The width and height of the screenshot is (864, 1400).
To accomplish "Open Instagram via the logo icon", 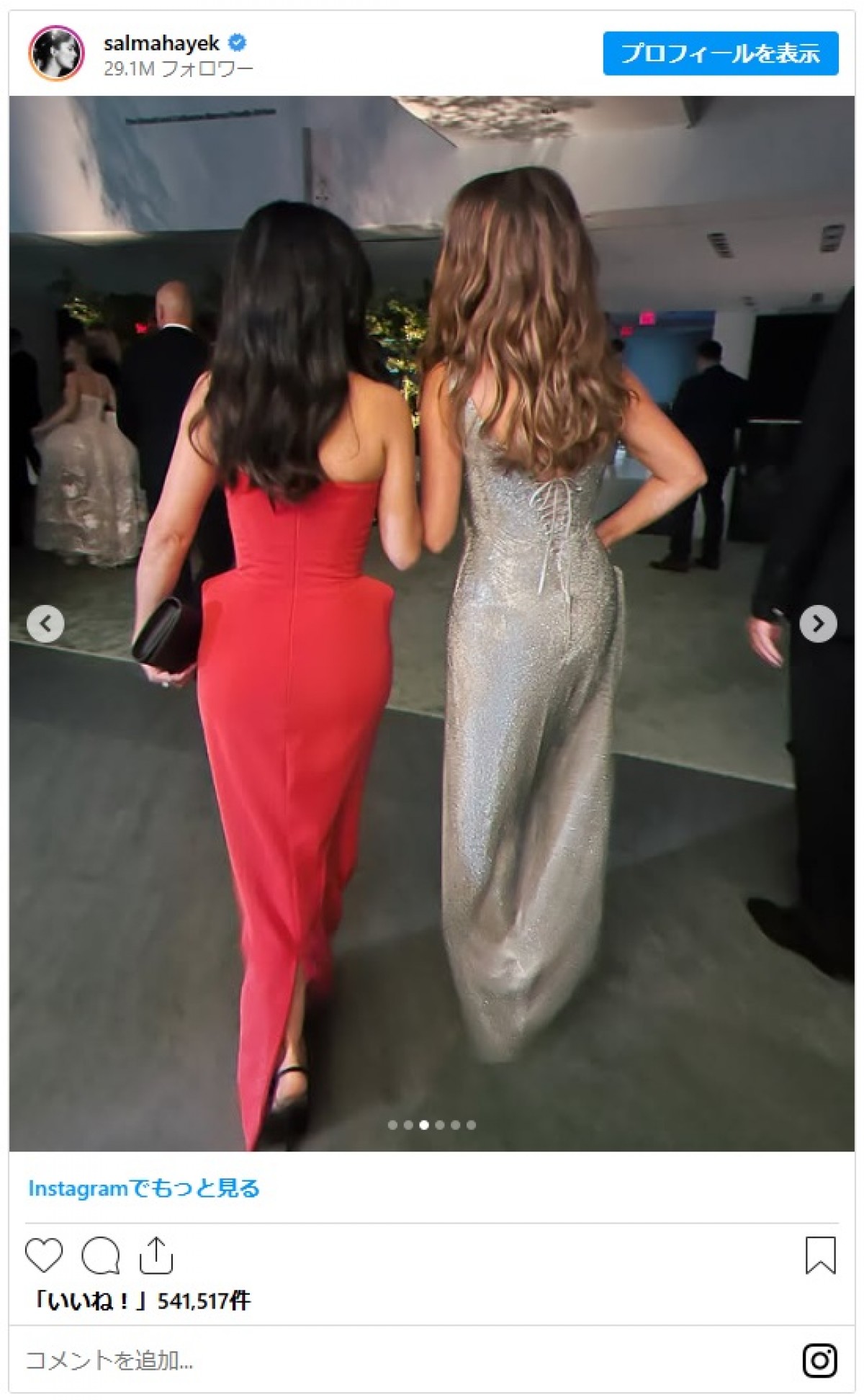I will click(x=819, y=1360).
